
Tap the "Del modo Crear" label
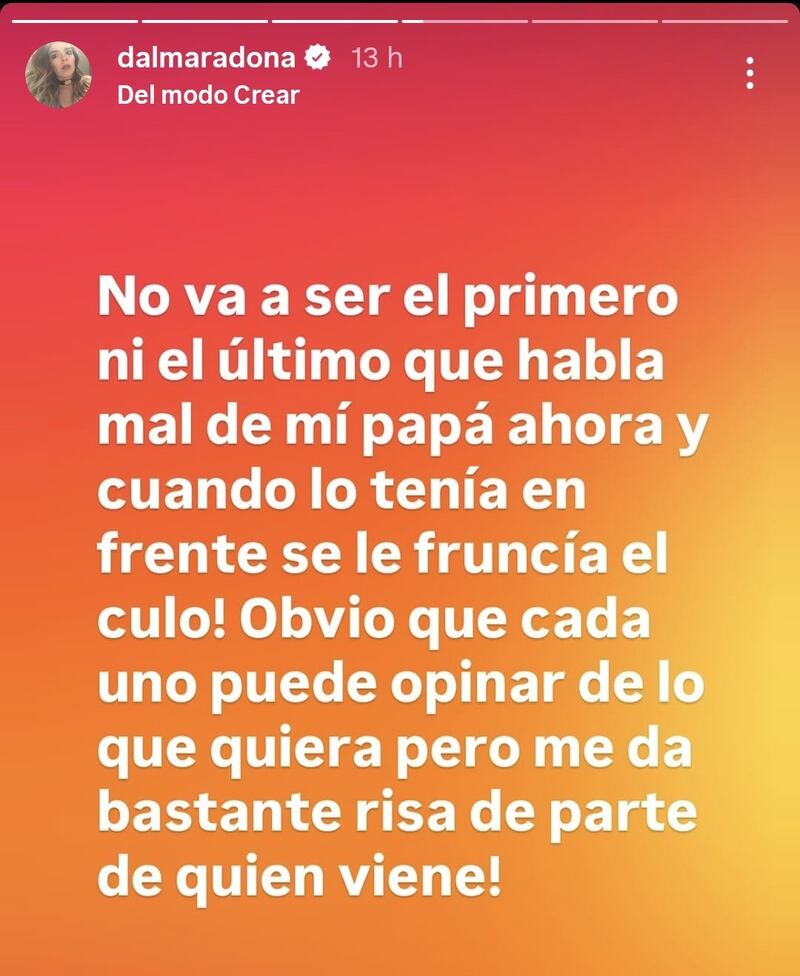tap(208, 96)
